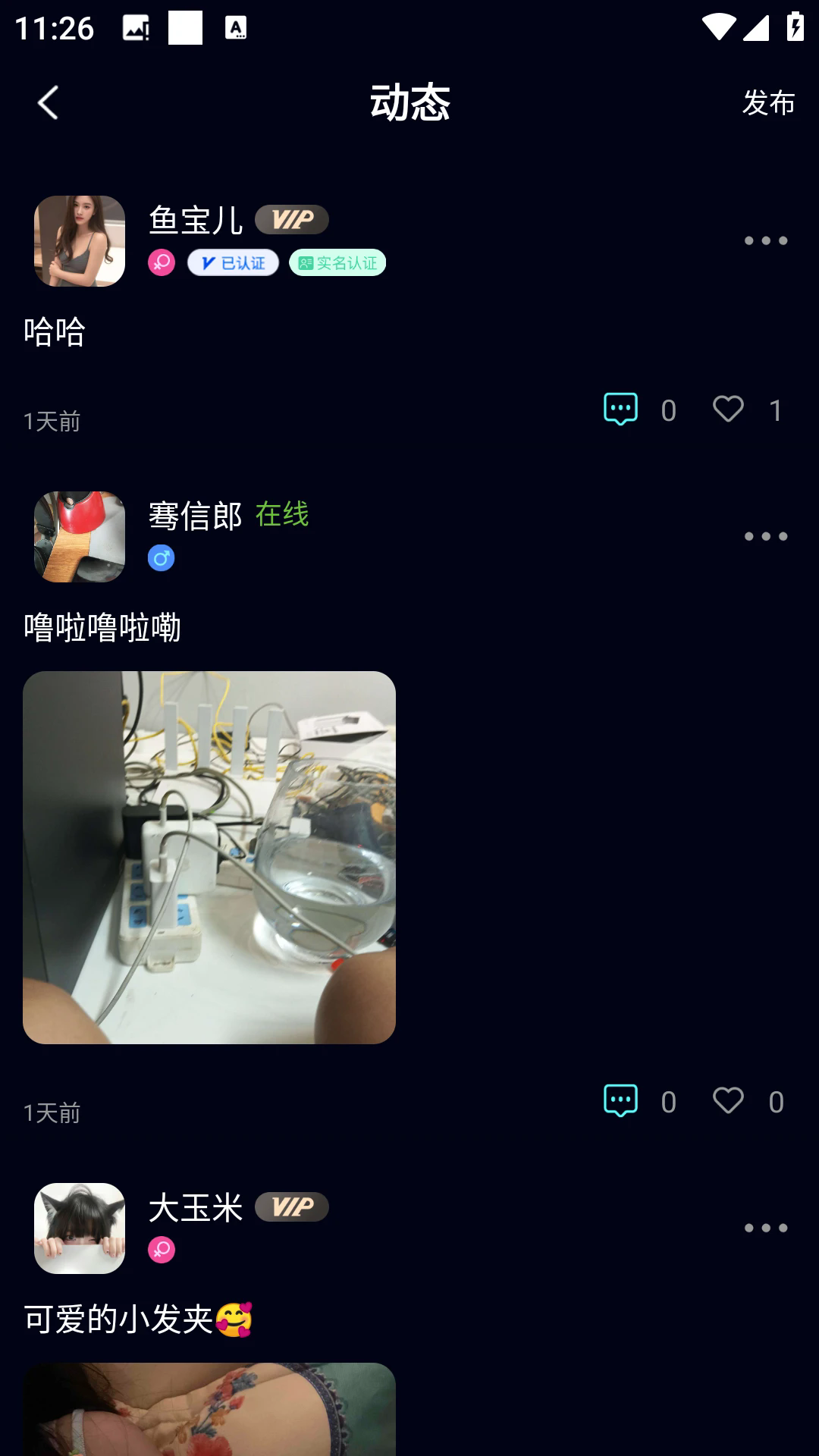View the photo in 骞信郎's post
Viewport: 819px width, 1456px height.
coord(209,857)
